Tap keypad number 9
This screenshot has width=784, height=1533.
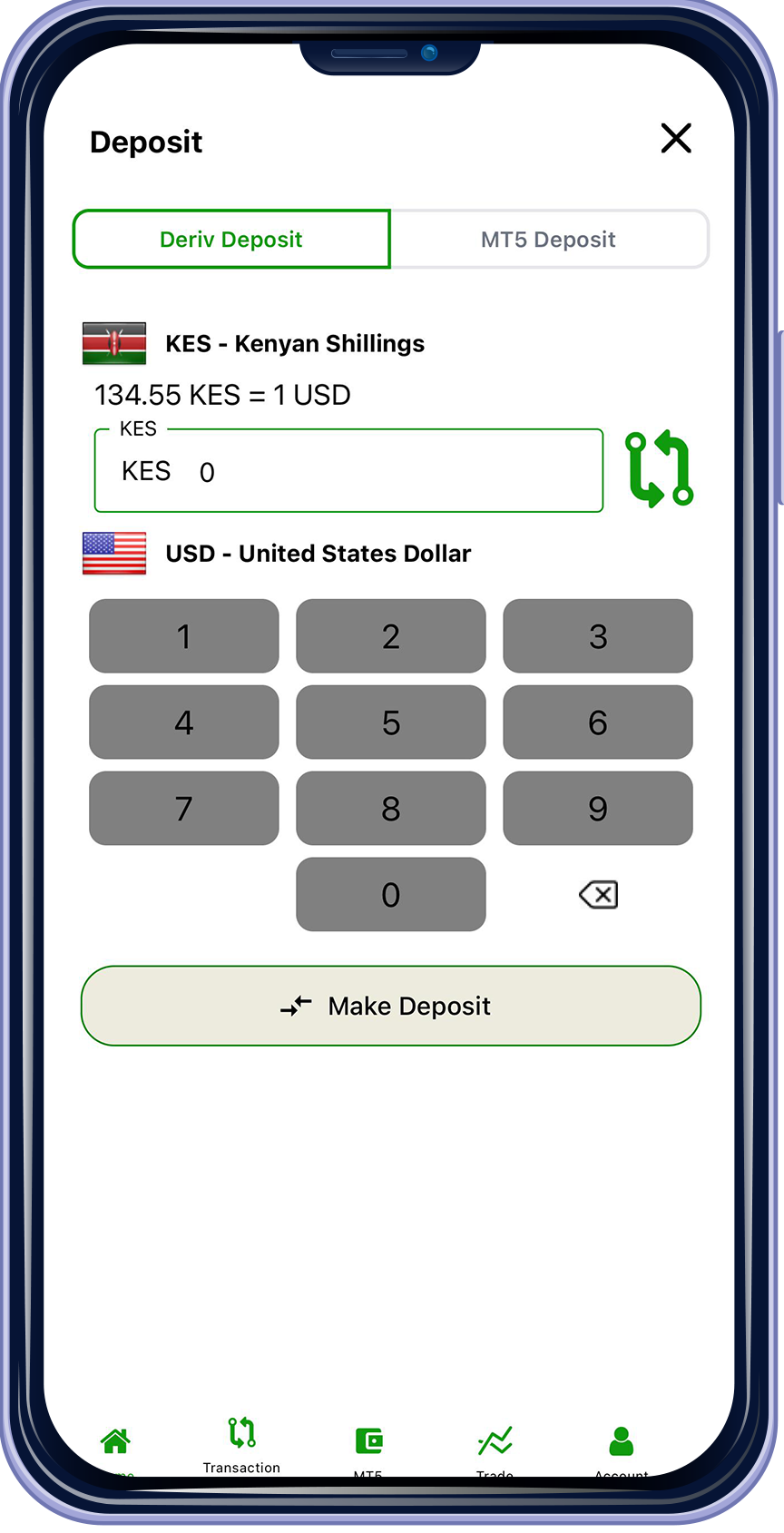click(598, 809)
